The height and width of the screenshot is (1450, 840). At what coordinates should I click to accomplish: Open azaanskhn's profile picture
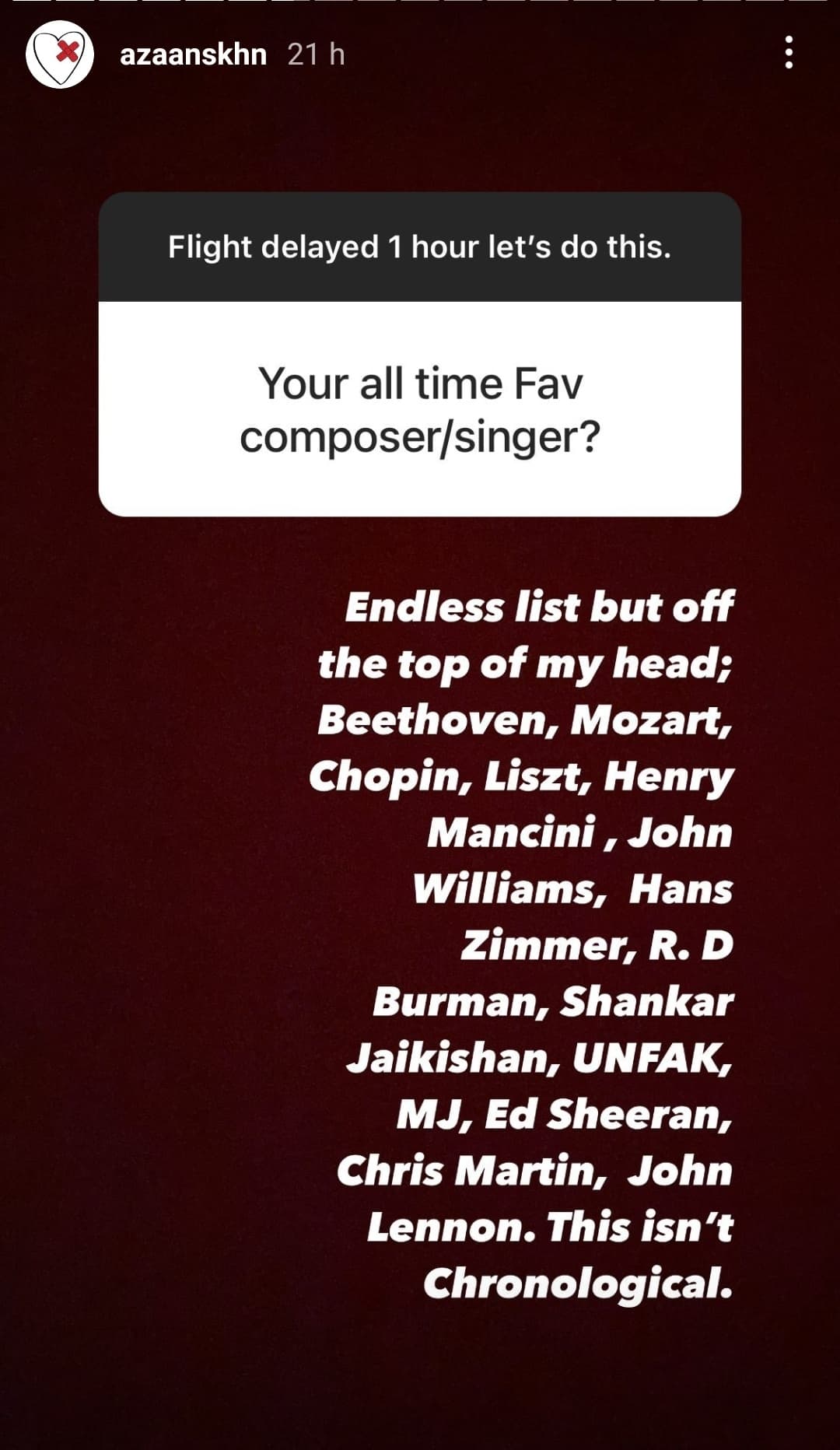point(60,54)
